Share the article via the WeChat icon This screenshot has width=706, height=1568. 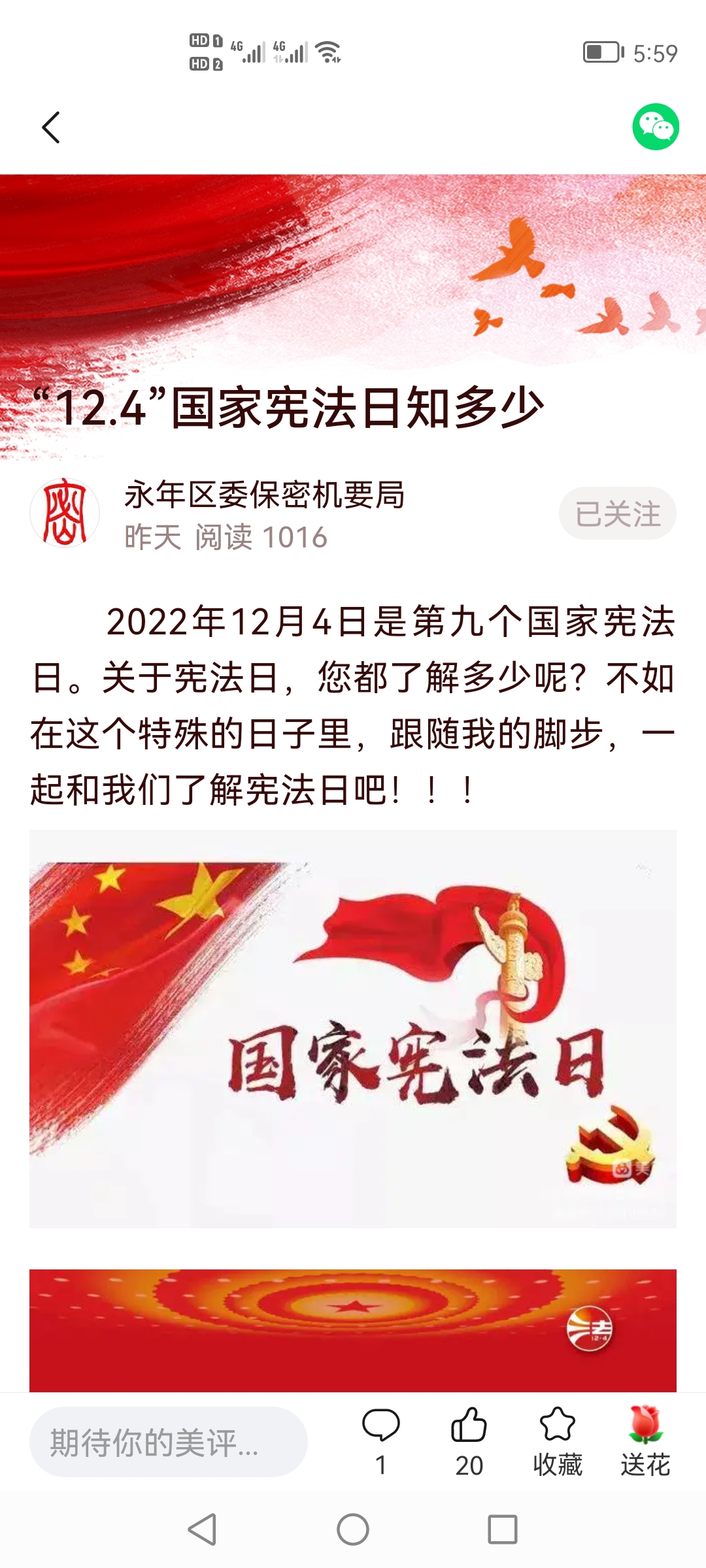tap(655, 127)
